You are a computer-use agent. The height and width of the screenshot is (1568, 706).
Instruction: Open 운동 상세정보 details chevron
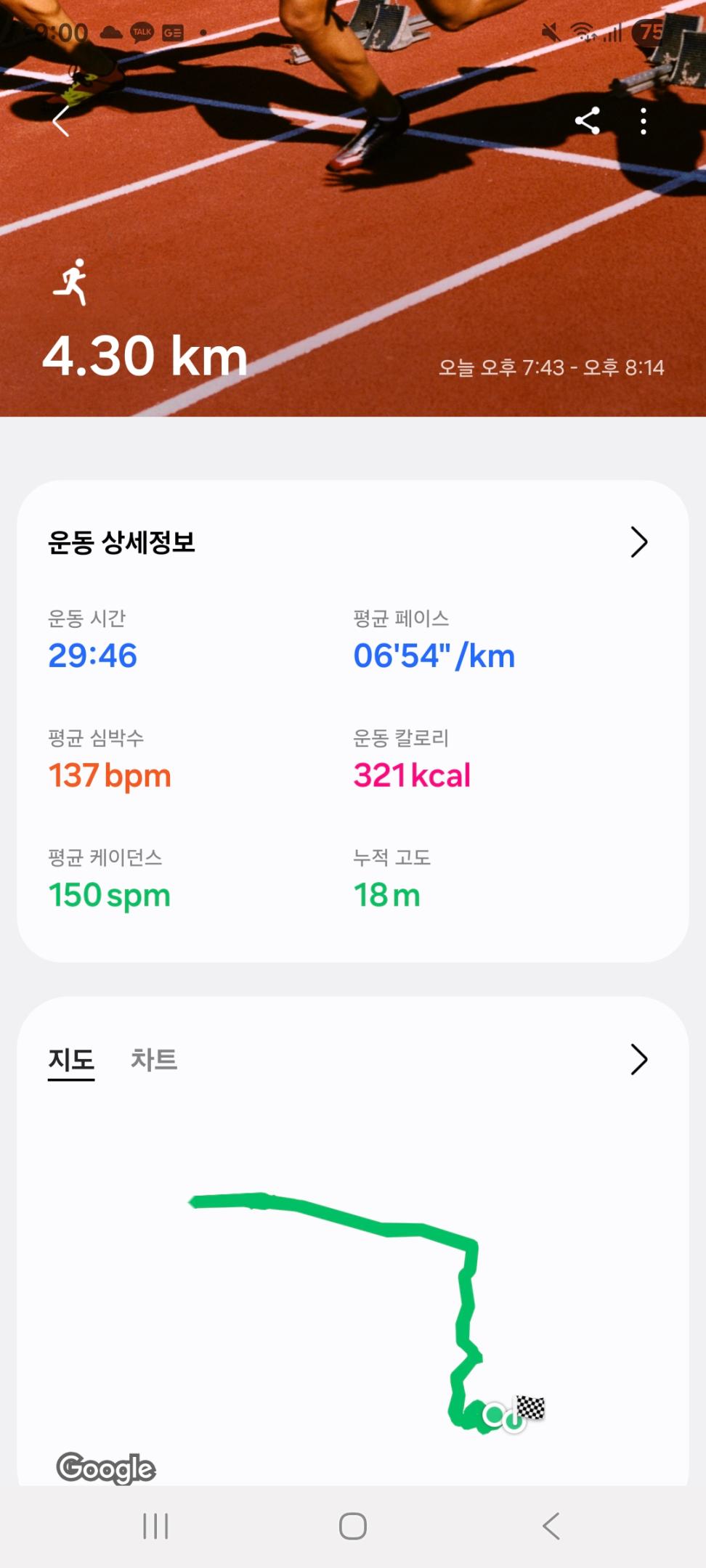pos(638,542)
